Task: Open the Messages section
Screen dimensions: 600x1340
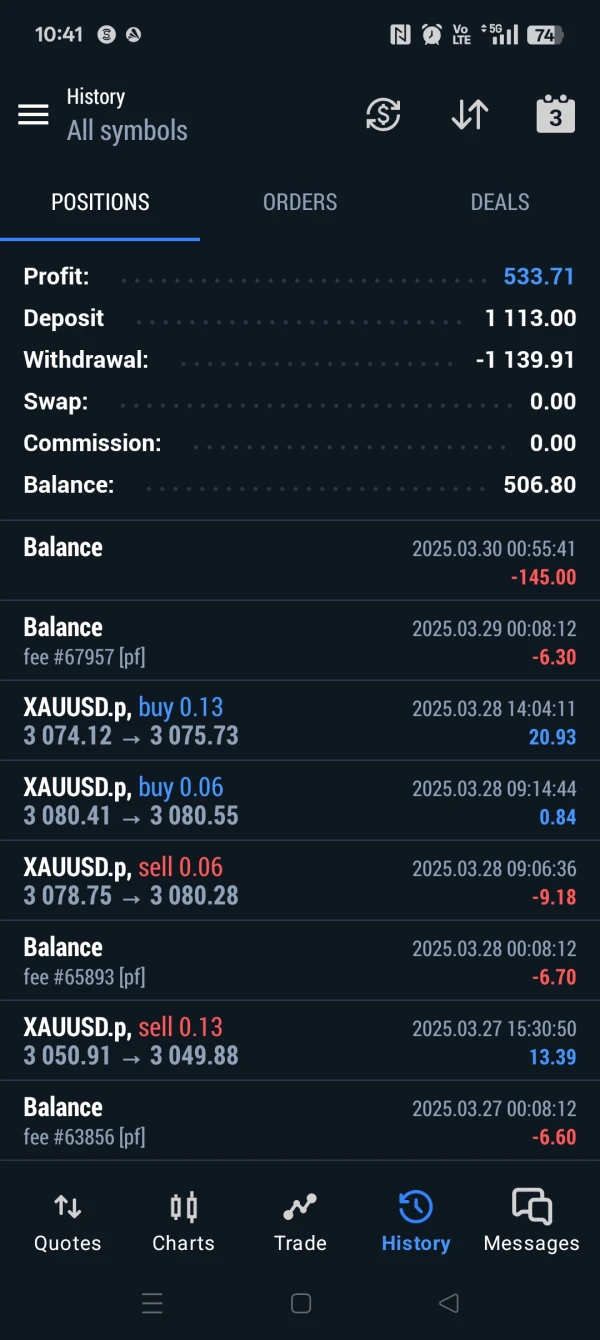Action: tap(531, 1222)
